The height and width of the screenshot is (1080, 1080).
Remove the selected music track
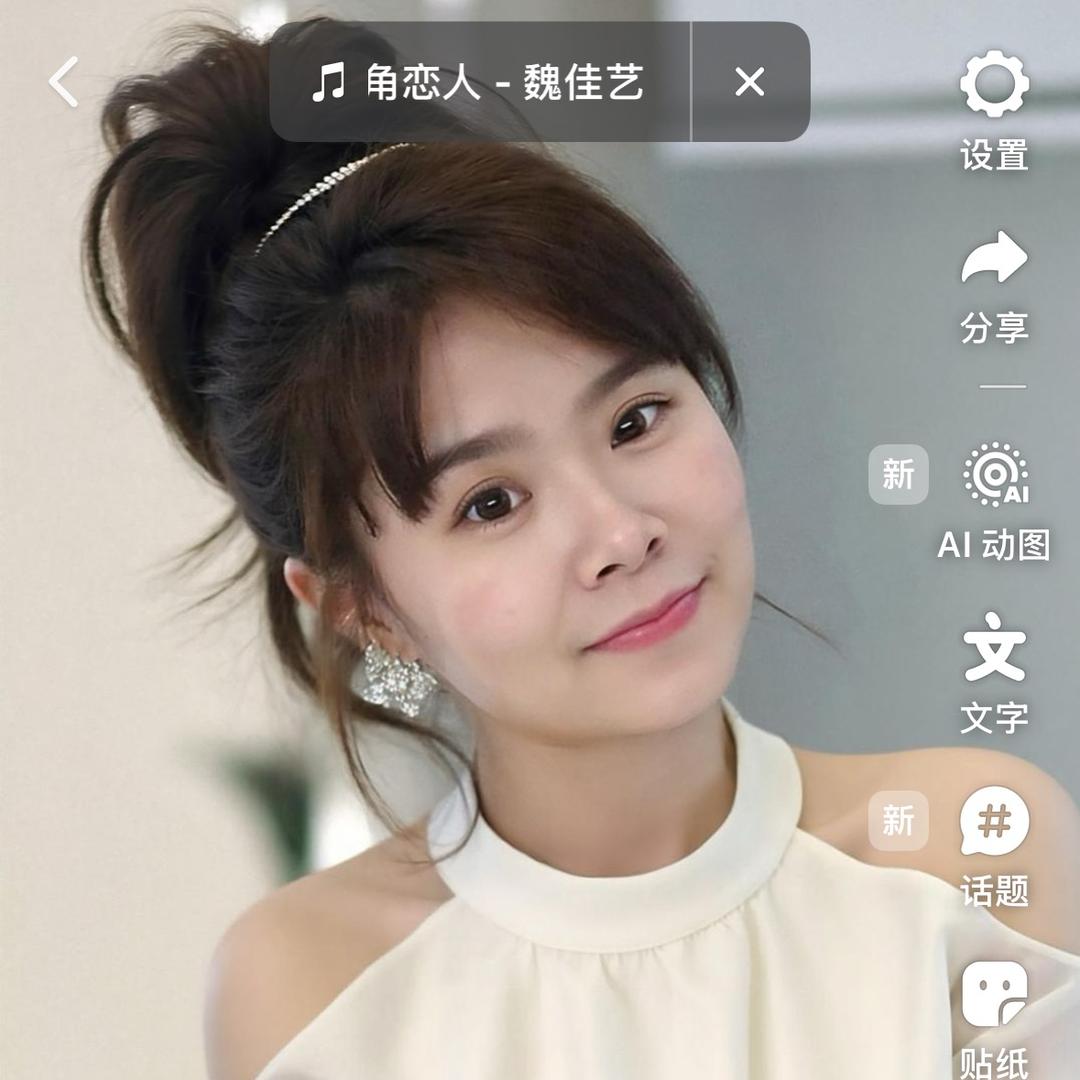pos(749,82)
